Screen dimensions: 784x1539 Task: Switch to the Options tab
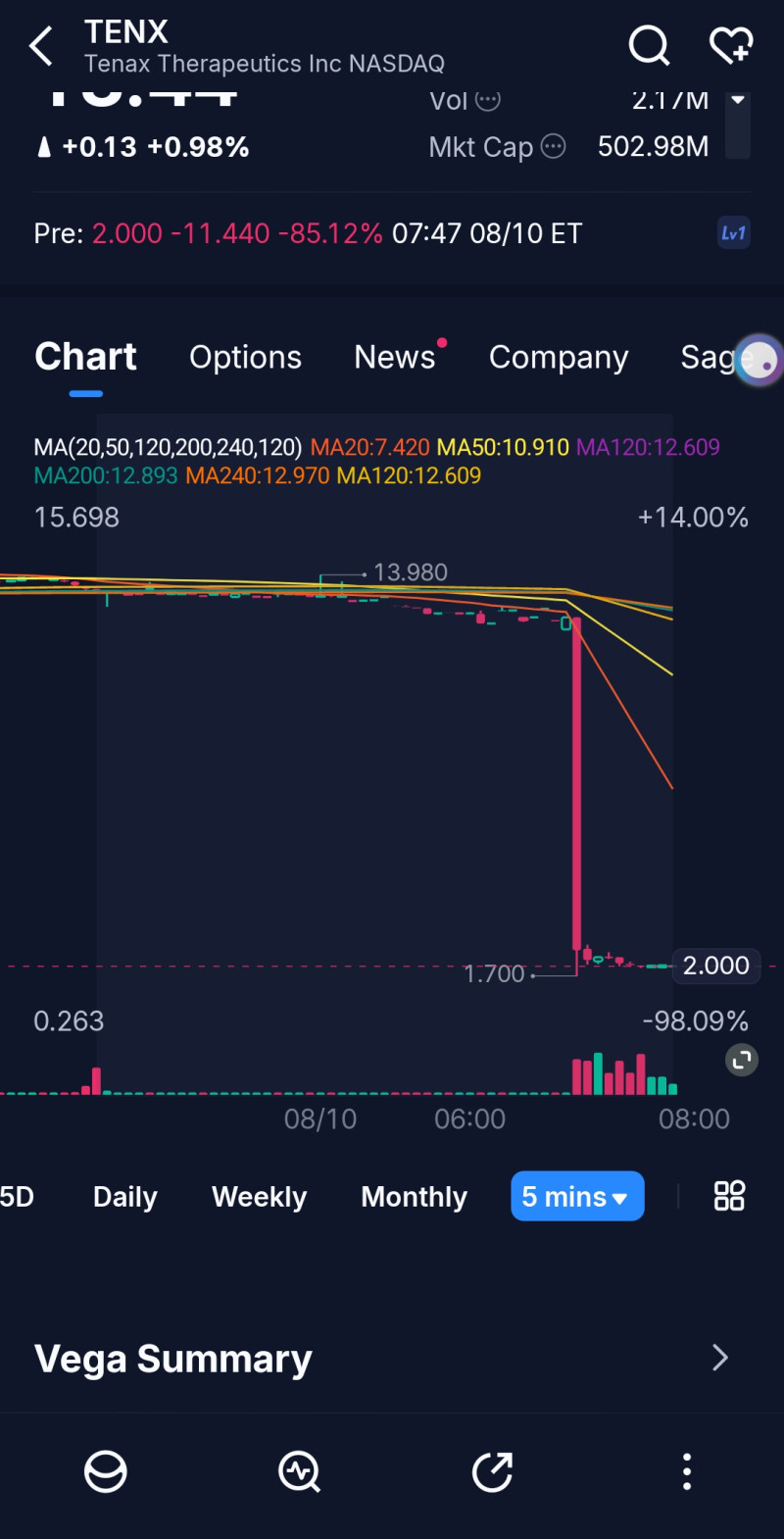click(x=245, y=358)
